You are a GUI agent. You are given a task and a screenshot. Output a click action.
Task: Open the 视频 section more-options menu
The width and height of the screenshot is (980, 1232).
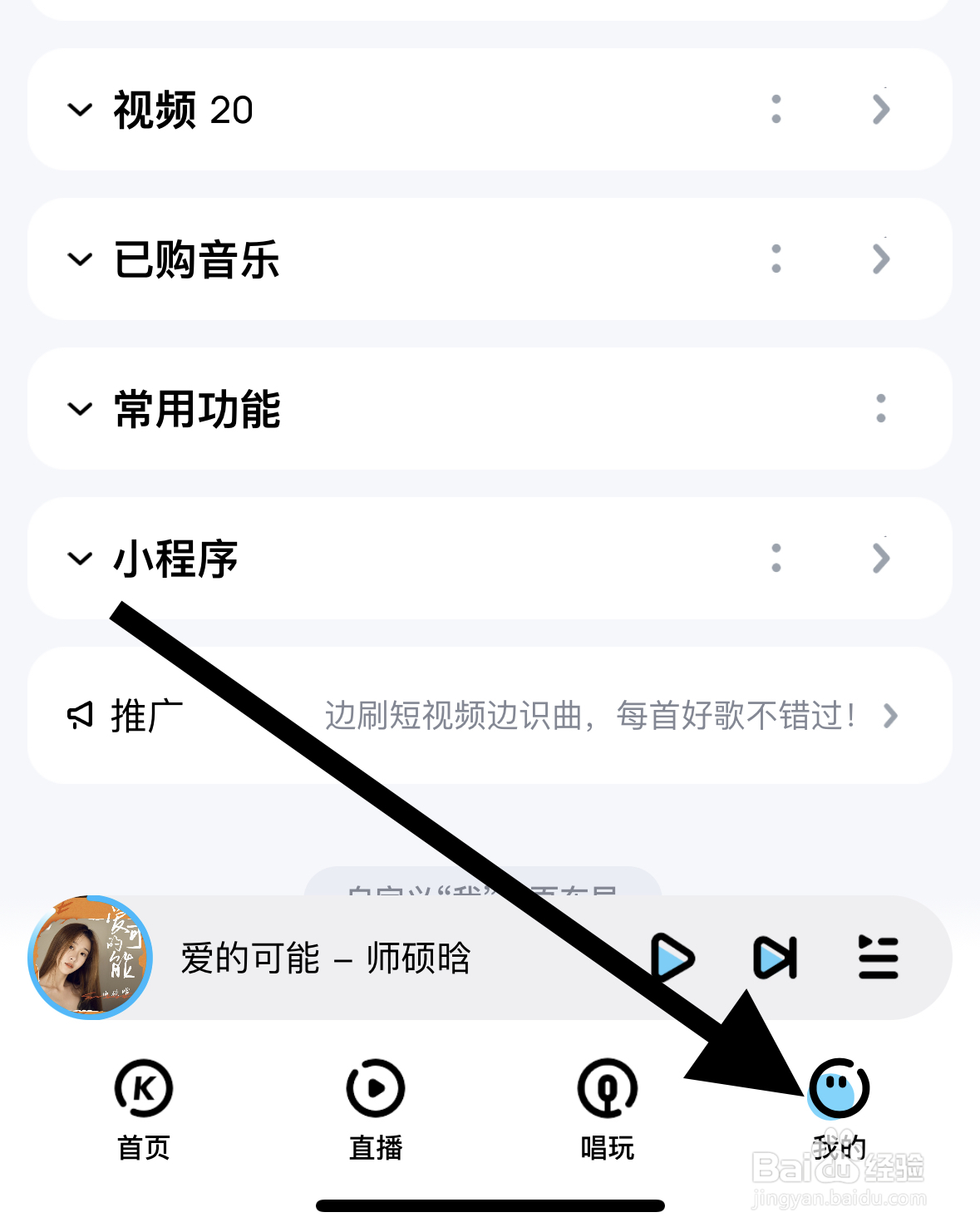coord(776,111)
